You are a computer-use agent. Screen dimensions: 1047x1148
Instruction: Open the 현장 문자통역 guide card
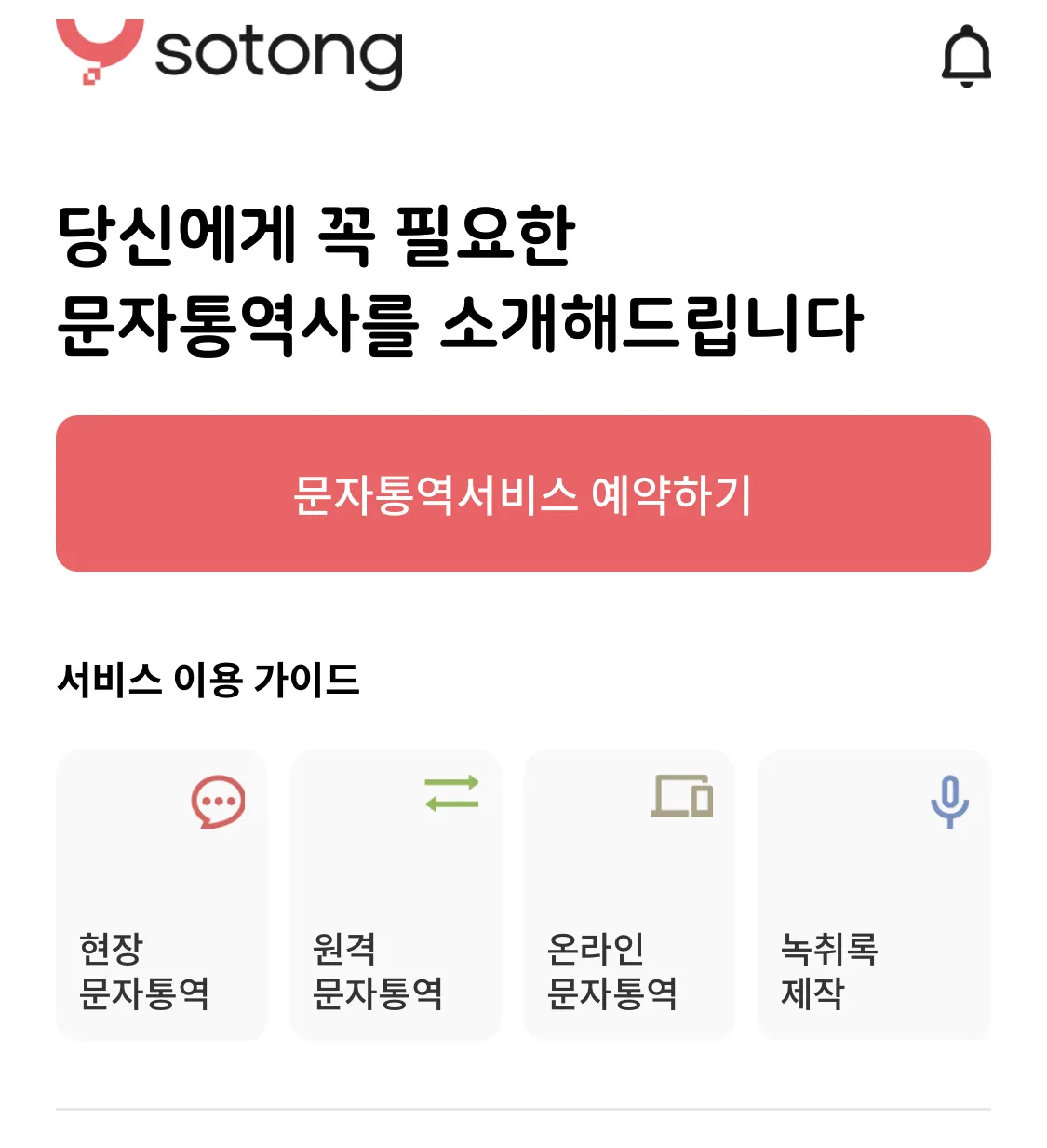click(x=162, y=895)
